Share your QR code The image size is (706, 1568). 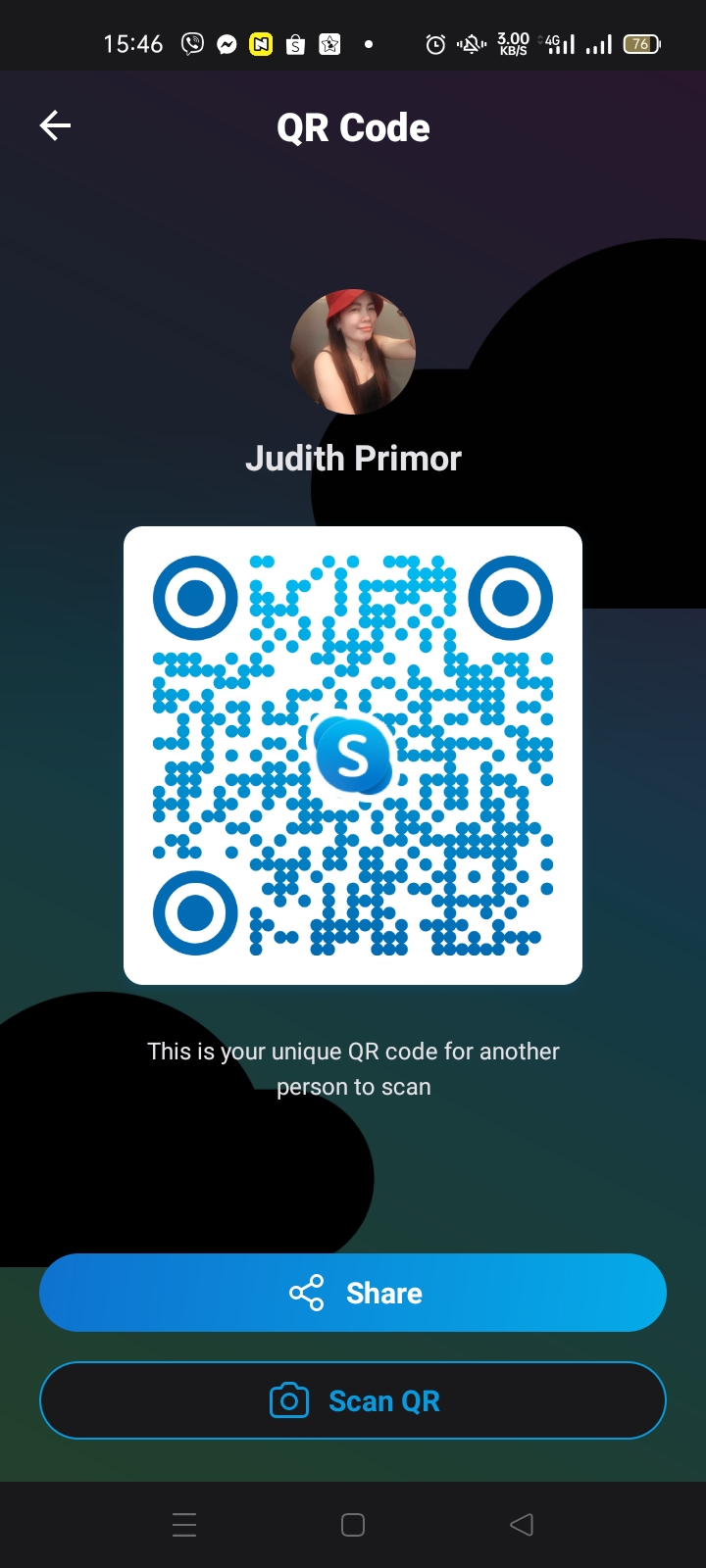[x=353, y=1293]
